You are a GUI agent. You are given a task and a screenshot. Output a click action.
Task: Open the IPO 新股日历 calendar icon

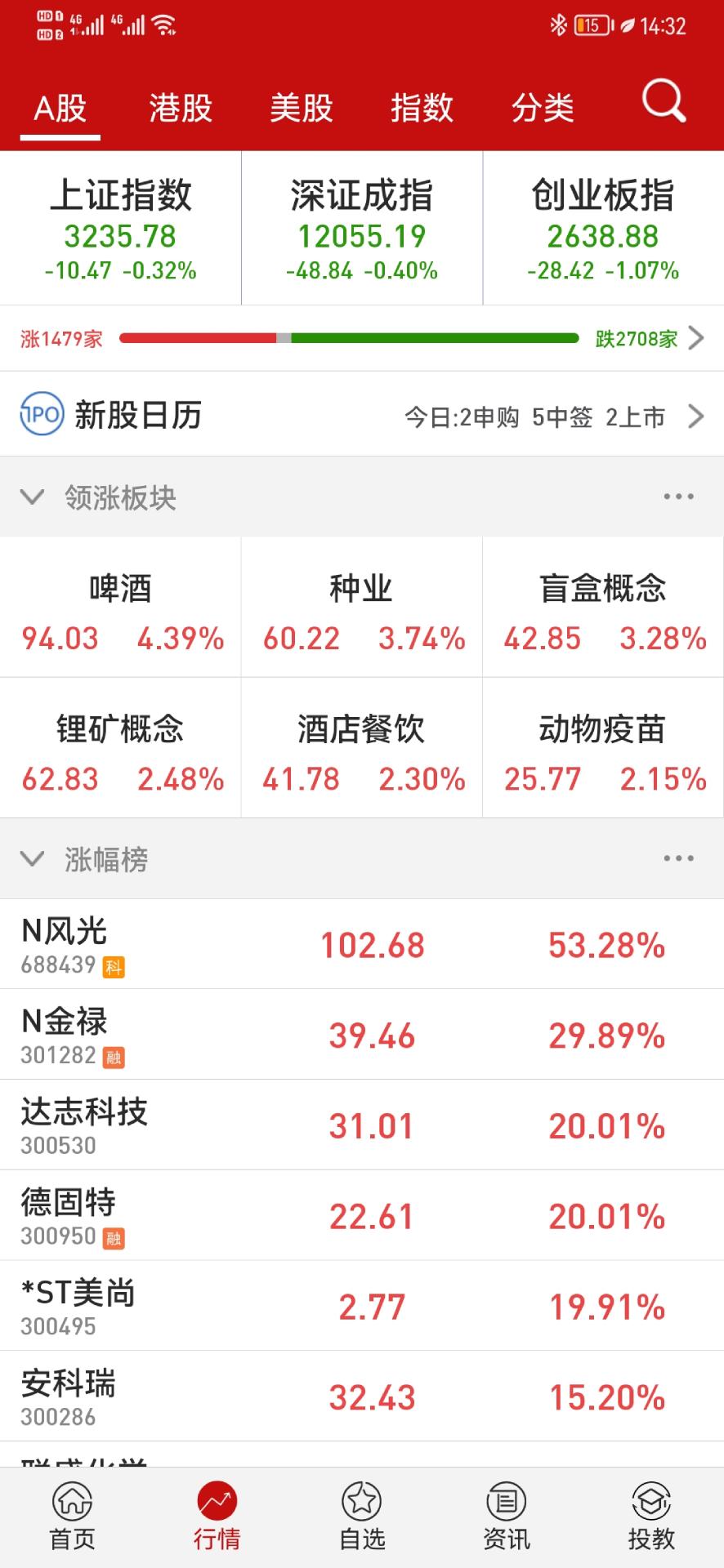[x=41, y=415]
